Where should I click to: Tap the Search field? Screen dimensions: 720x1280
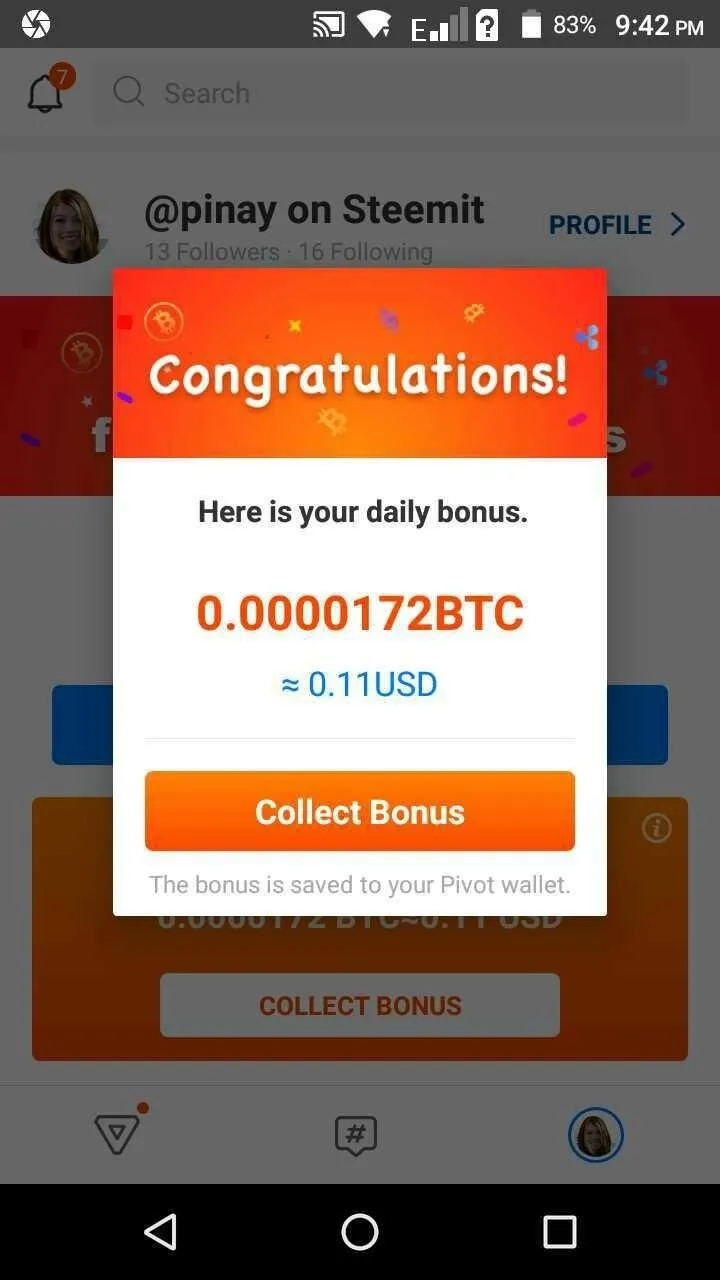pyautogui.click(x=391, y=93)
